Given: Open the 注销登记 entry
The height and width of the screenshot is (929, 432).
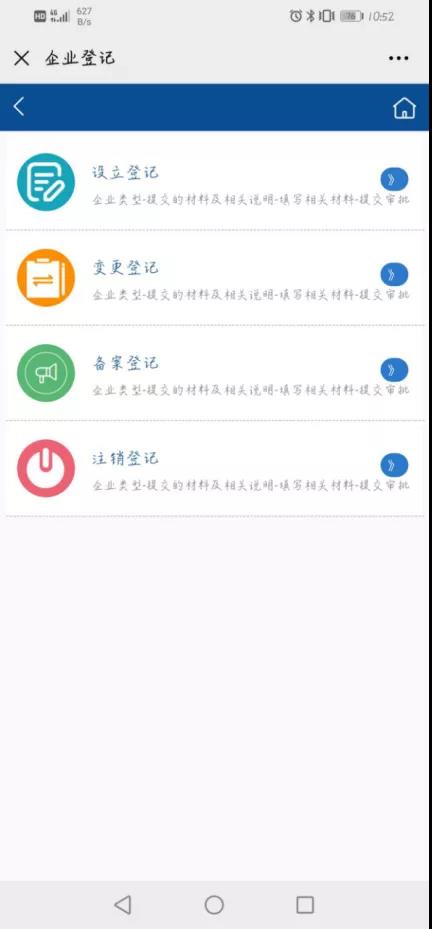Looking at the screenshot, I should coord(215,468).
